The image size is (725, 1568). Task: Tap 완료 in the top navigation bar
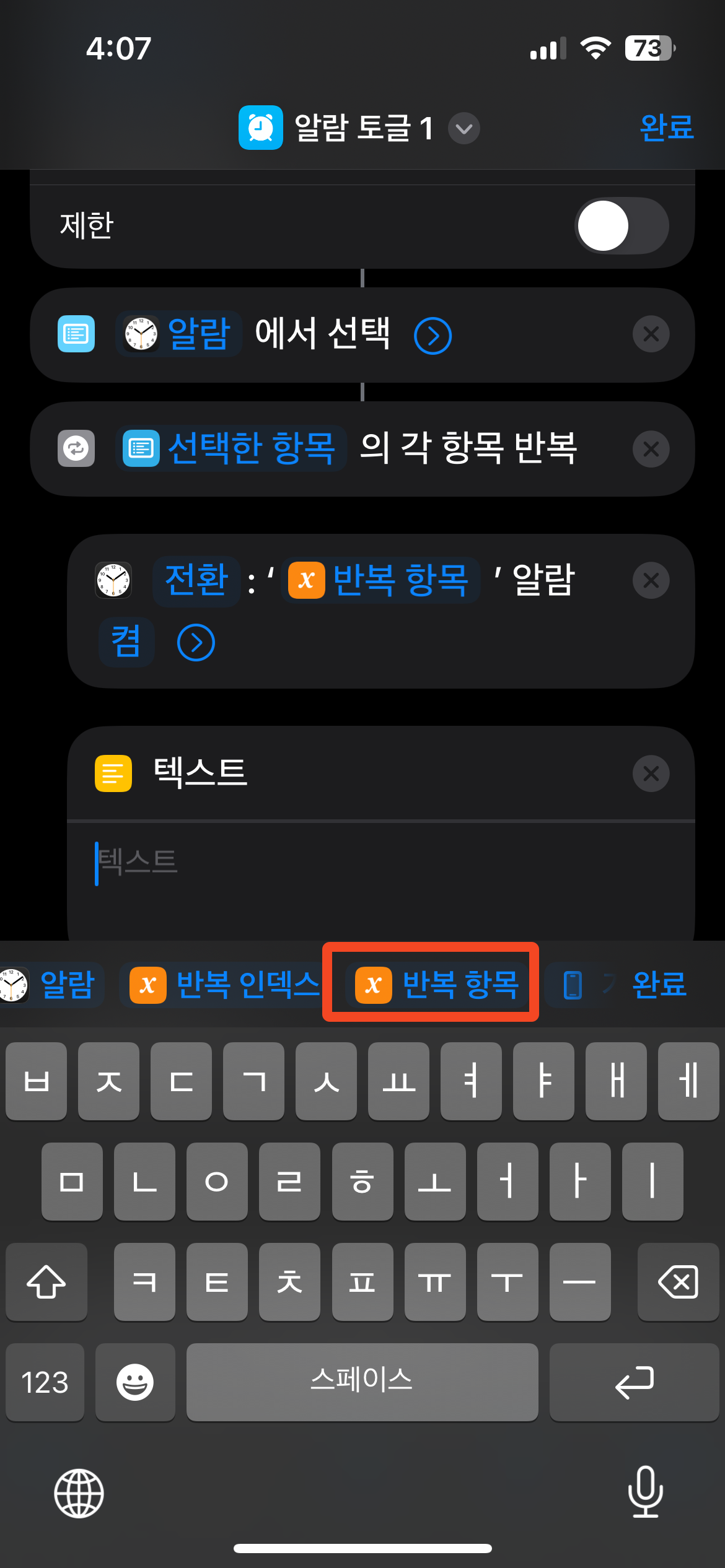pos(666,128)
